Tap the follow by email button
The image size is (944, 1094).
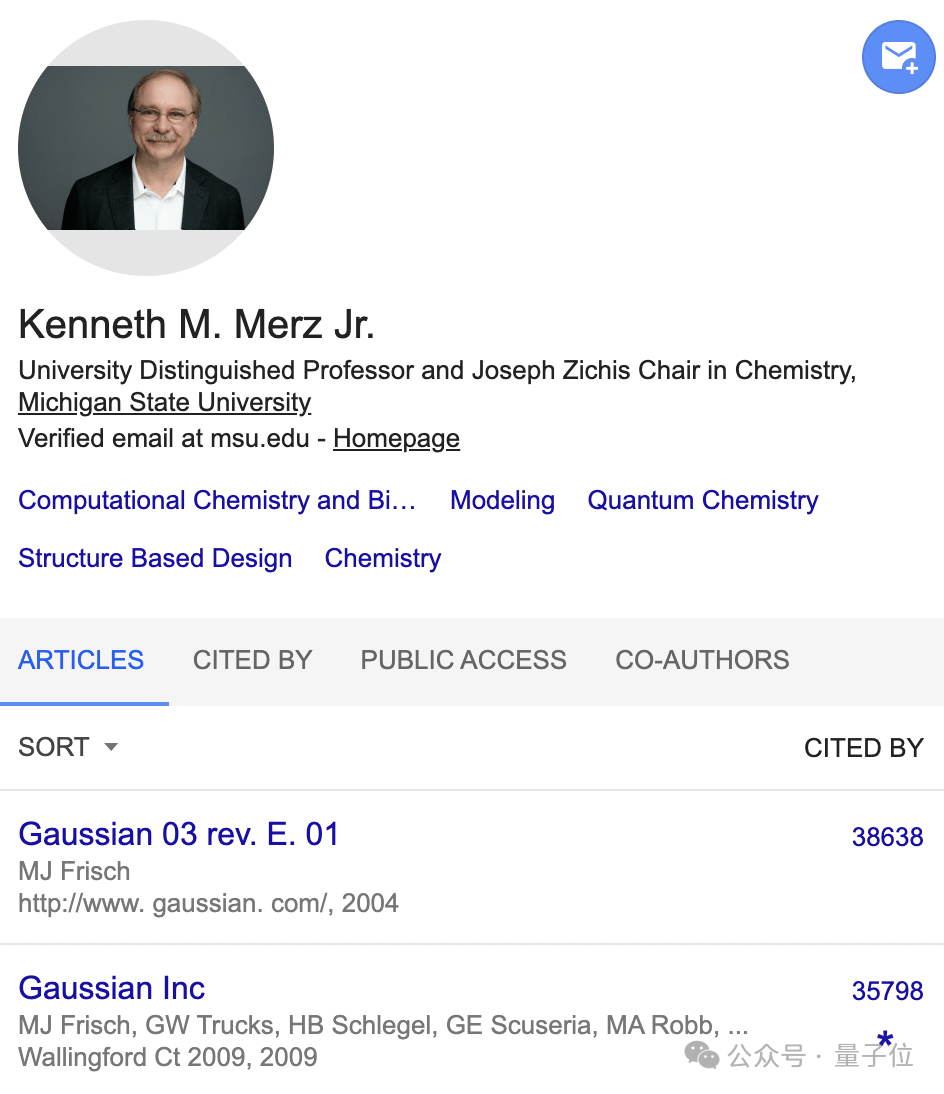(x=898, y=57)
